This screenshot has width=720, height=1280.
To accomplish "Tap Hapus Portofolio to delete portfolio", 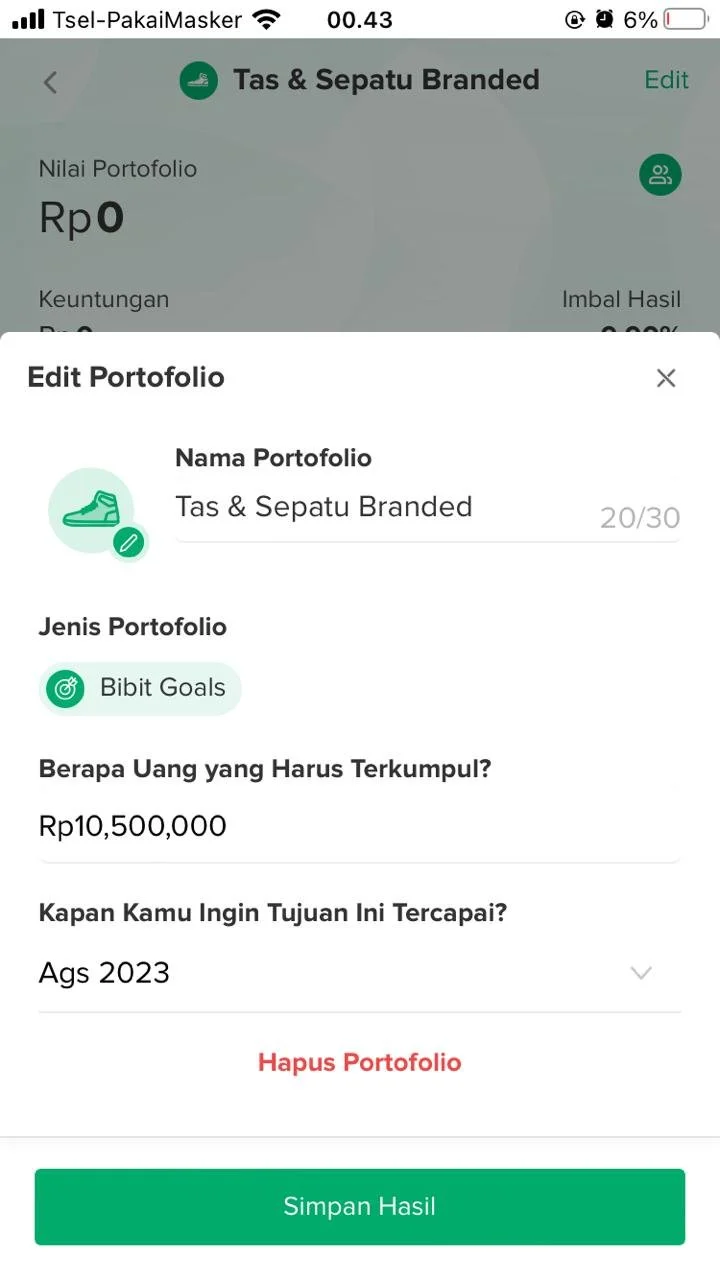I will click(360, 1062).
